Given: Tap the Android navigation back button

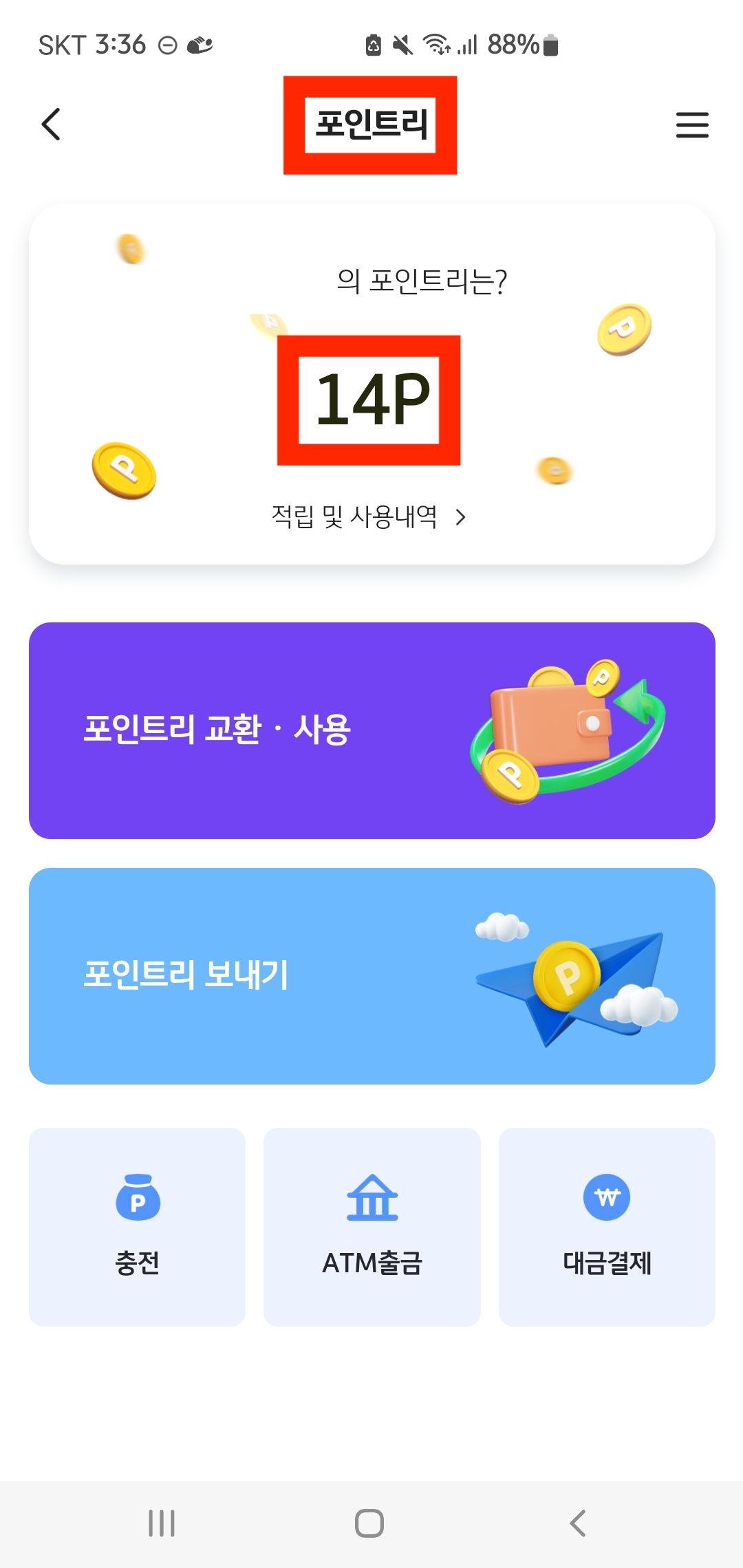Looking at the screenshot, I should (x=578, y=1521).
